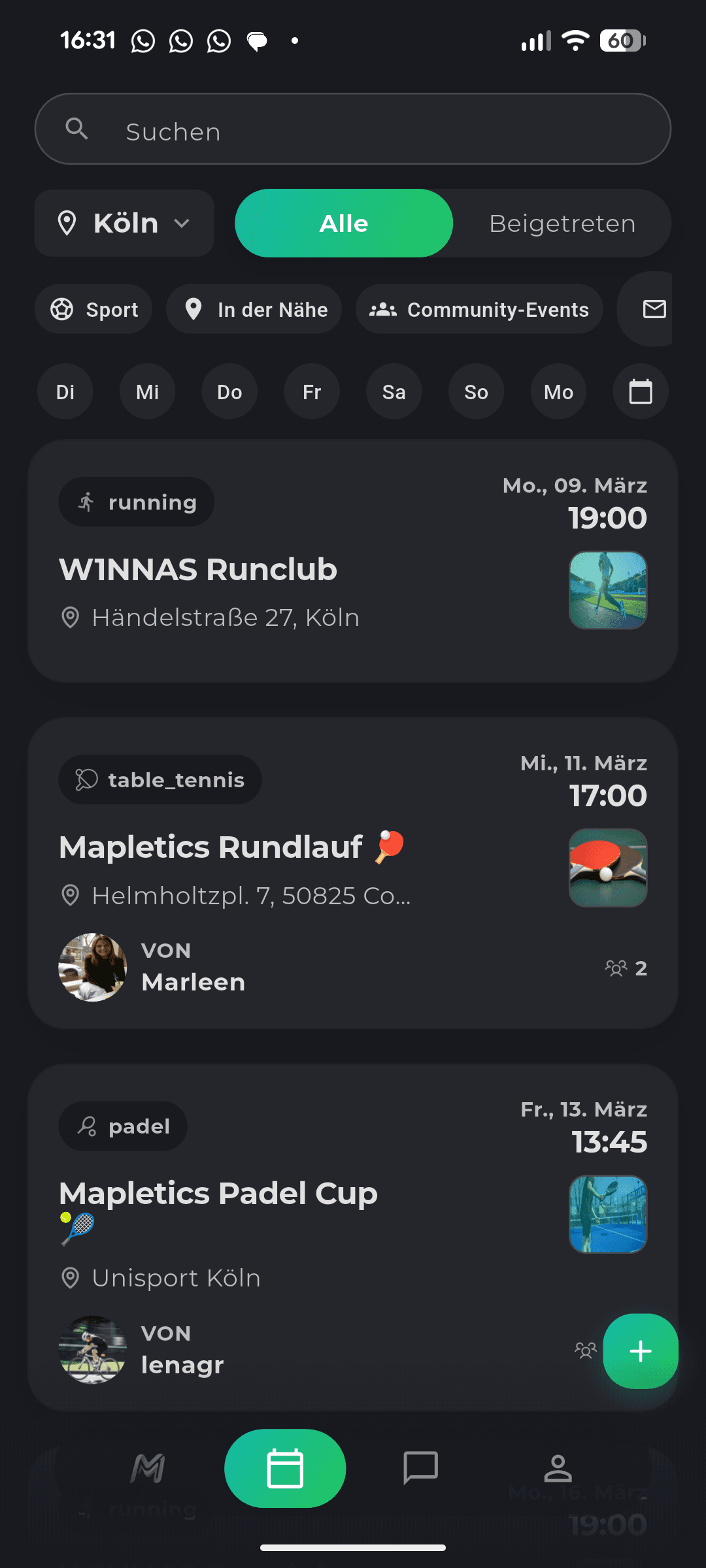Viewport: 706px width, 1568px height.
Task: Expand the Köln location dropdown
Action: 124,223
